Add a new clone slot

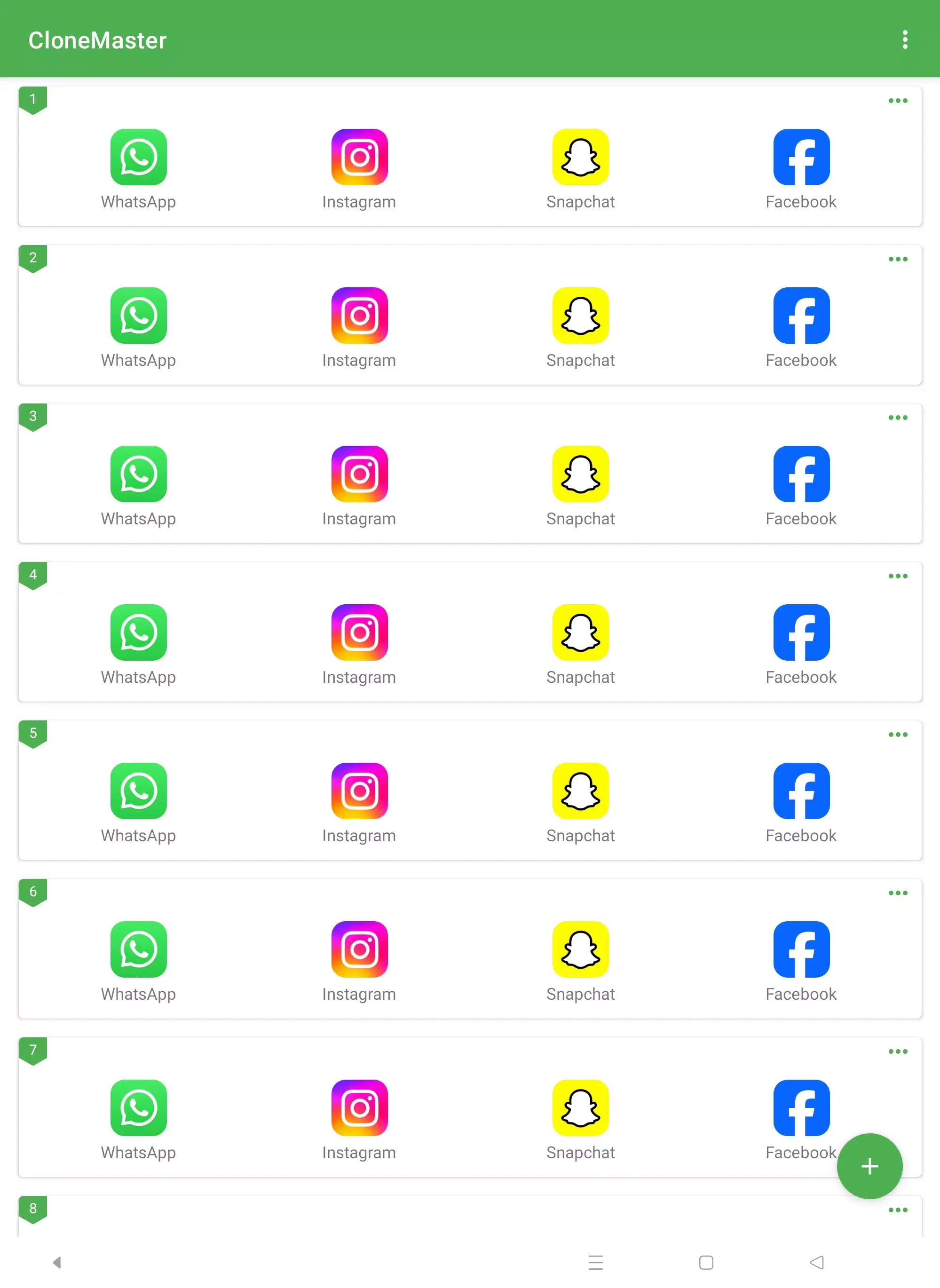pyautogui.click(x=869, y=1166)
